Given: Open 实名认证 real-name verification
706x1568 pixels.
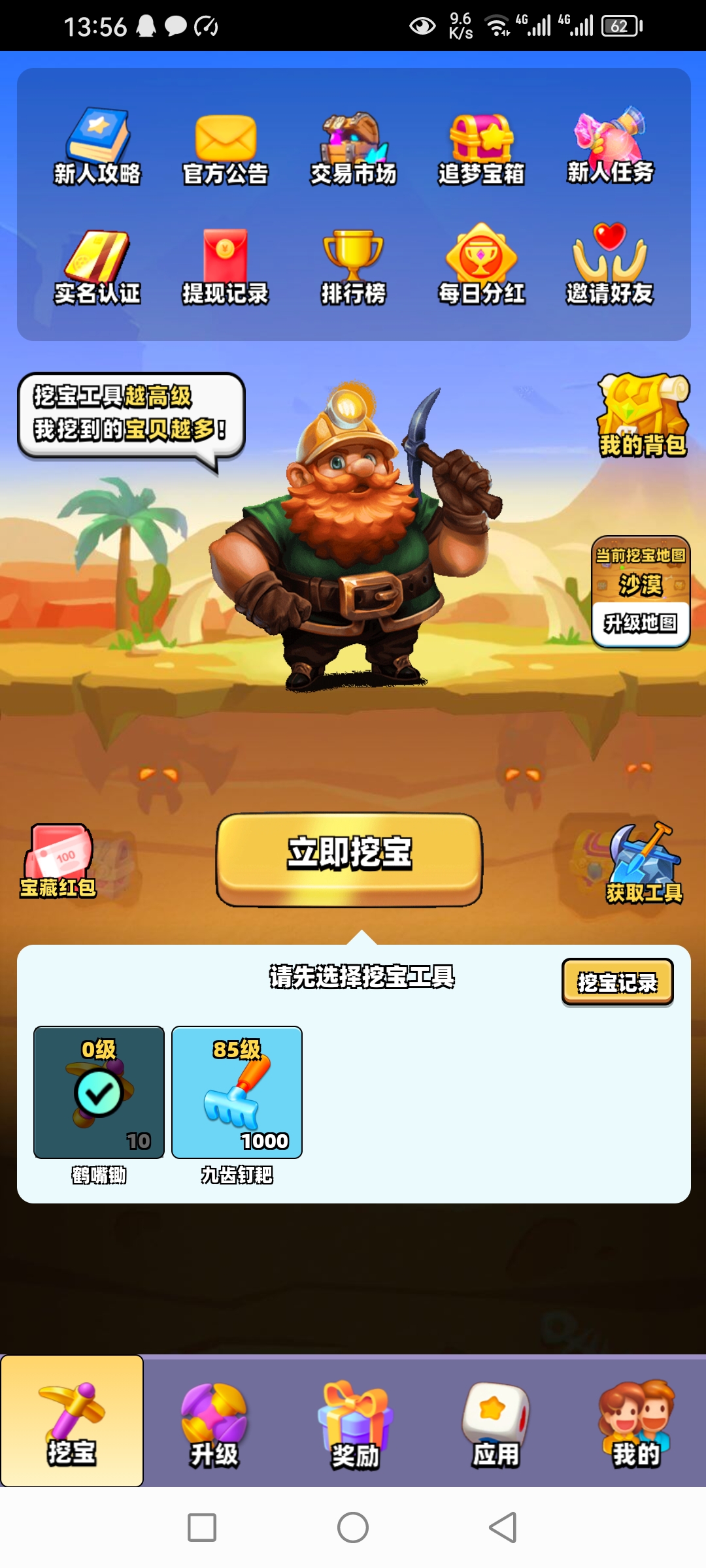Looking at the screenshot, I should [x=97, y=268].
